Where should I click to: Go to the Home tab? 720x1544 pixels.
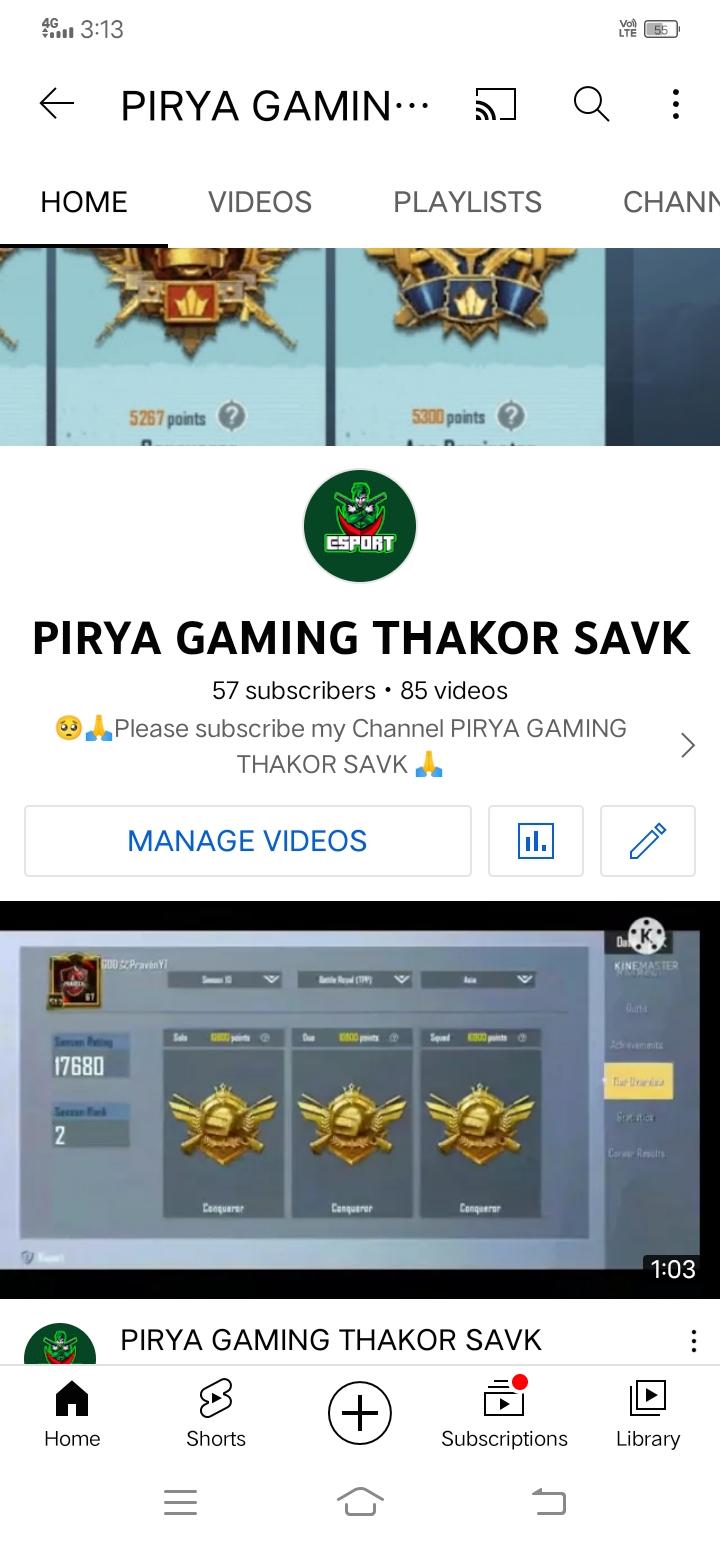pos(72,1414)
